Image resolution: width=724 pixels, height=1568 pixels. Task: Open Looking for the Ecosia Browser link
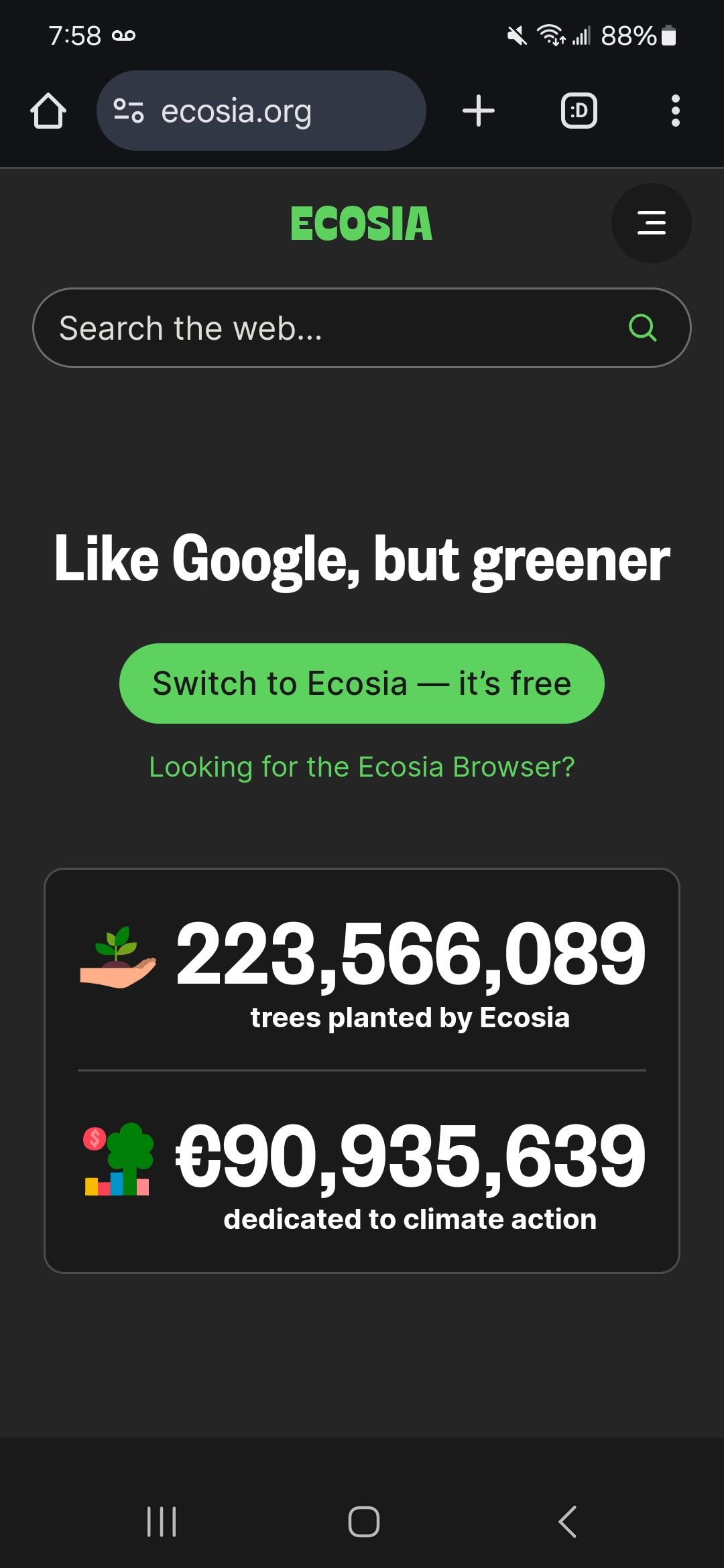(x=362, y=767)
